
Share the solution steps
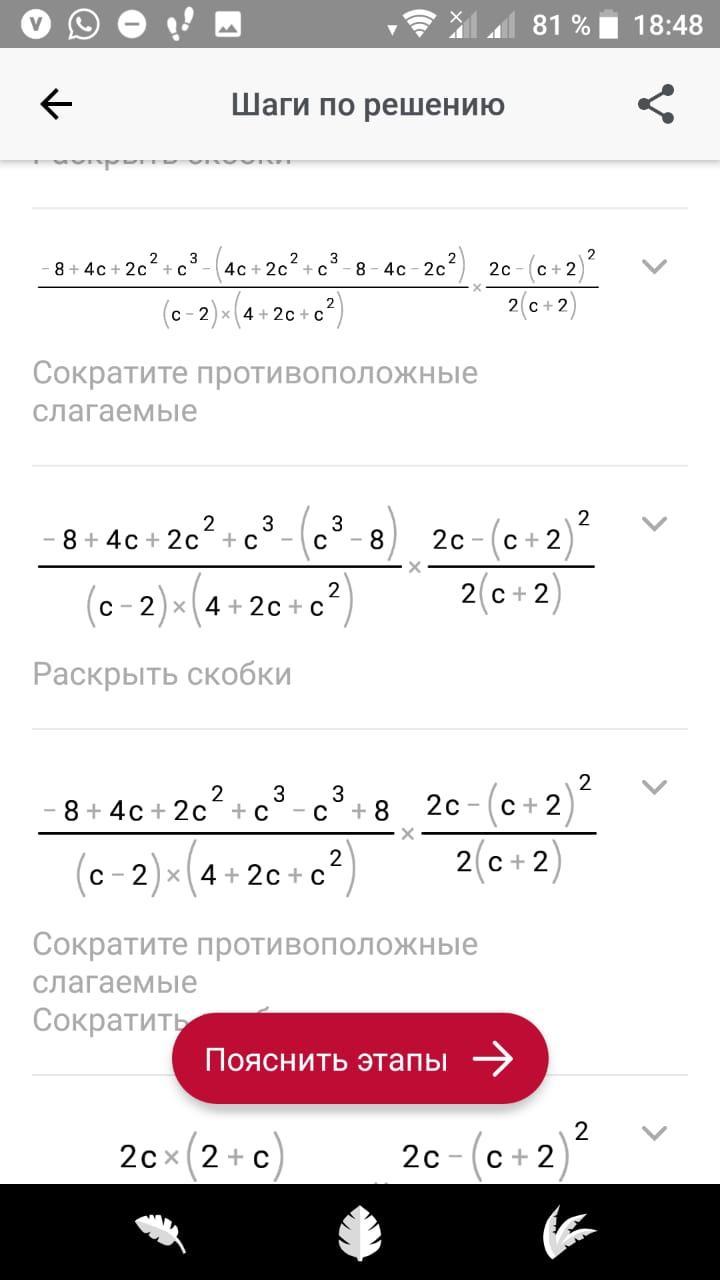pos(656,105)
